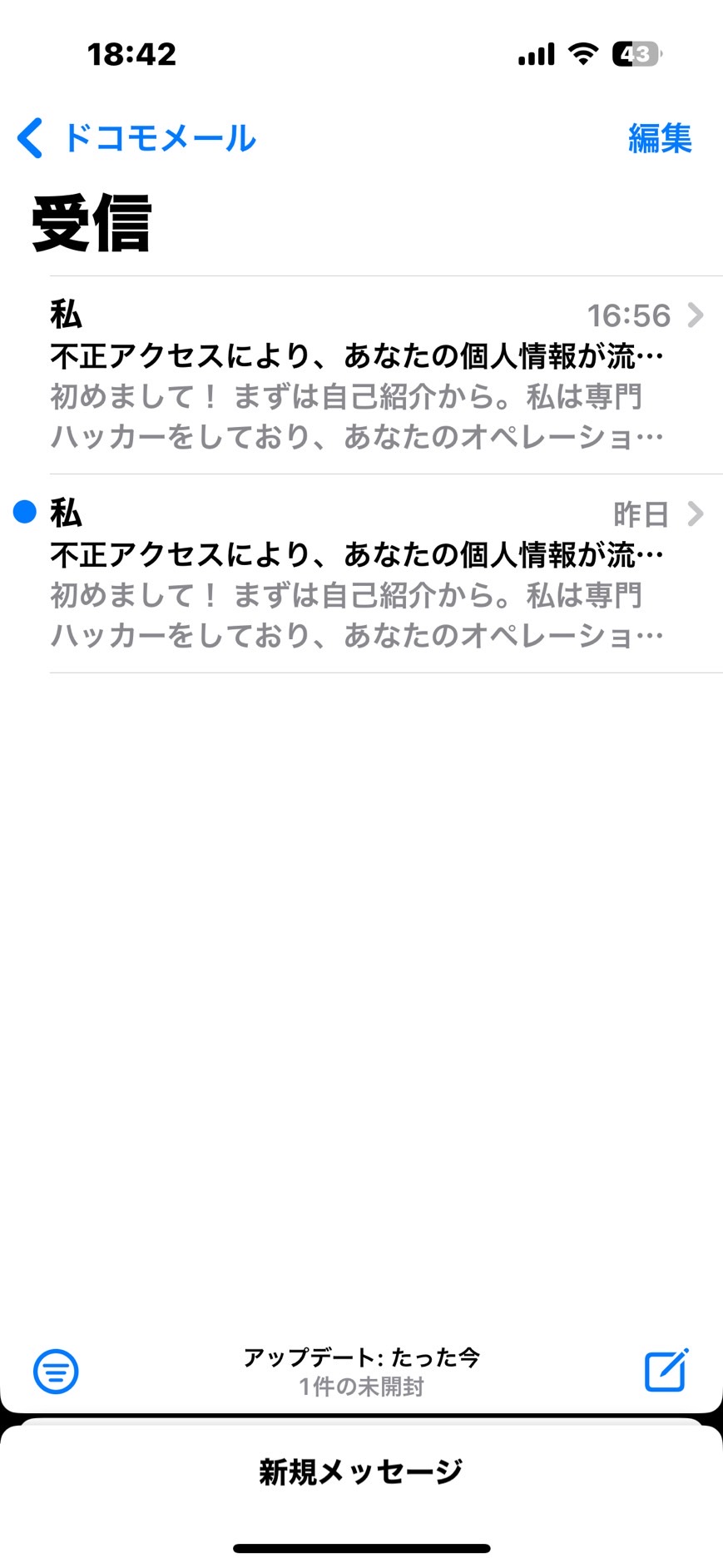This screenshot has height=1568, width=723.
Task: Compose a new email
Action: point(666,1370)
